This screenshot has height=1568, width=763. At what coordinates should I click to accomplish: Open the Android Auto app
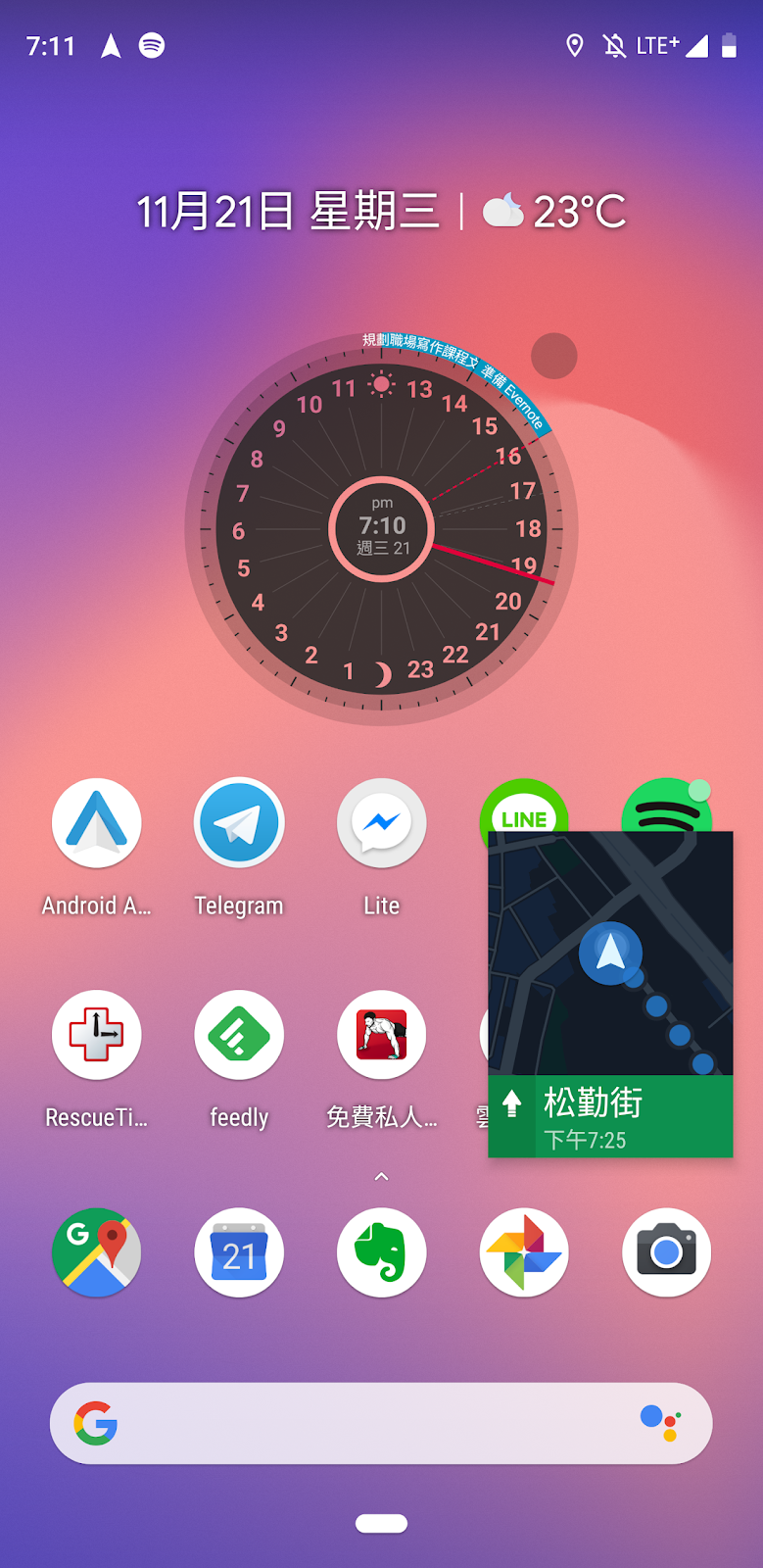click(96, 823)
